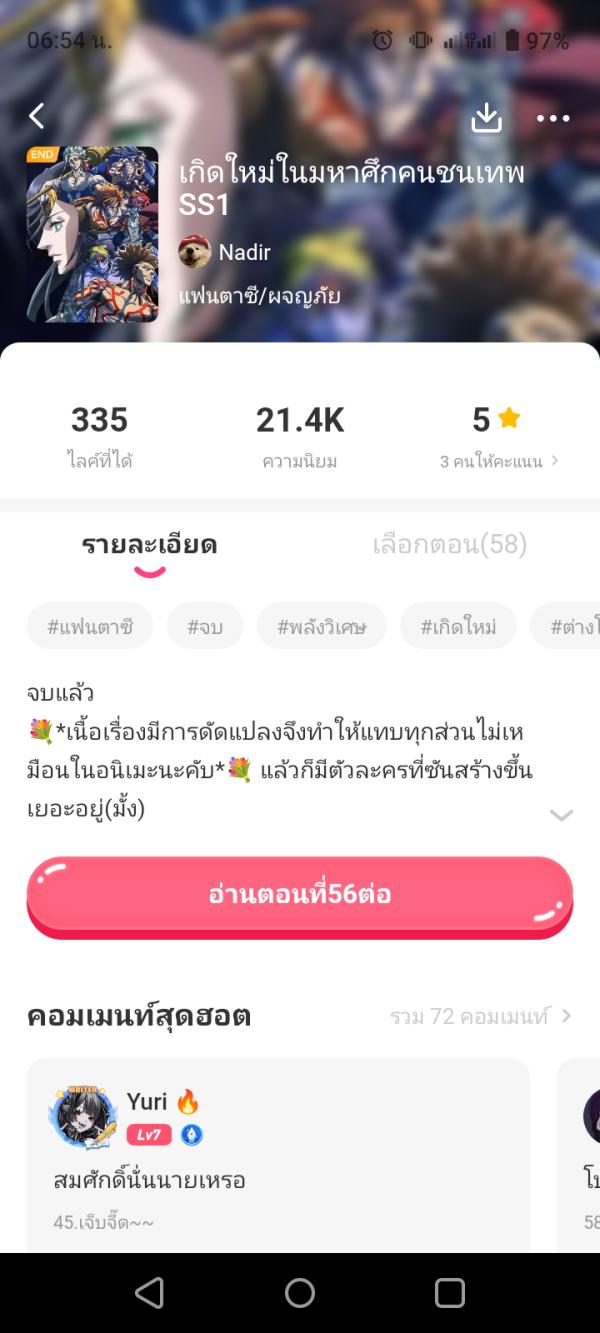View all 72 comments
This screenshot has width=600, height=1333.
[480, 1016]
